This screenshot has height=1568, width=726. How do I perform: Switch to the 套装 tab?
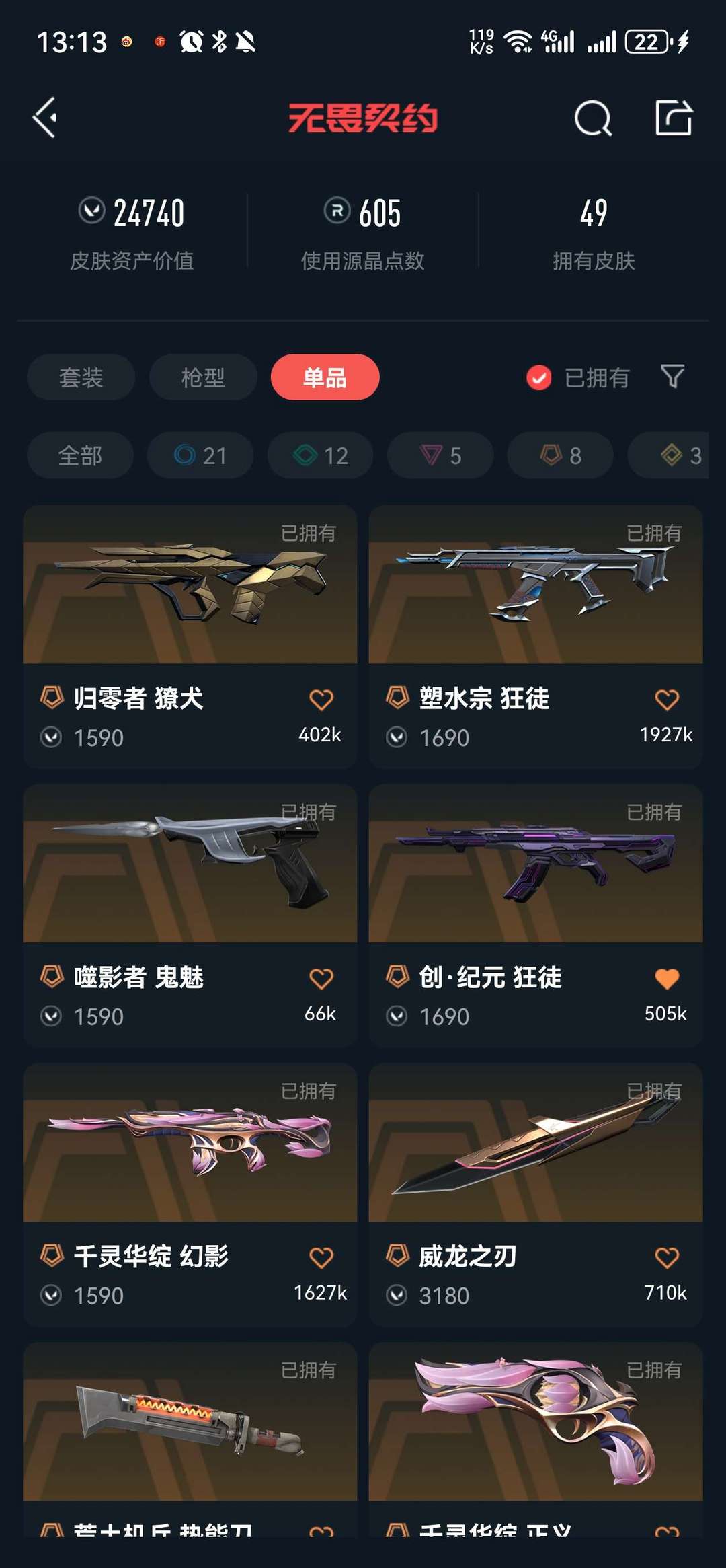(81, 377)
